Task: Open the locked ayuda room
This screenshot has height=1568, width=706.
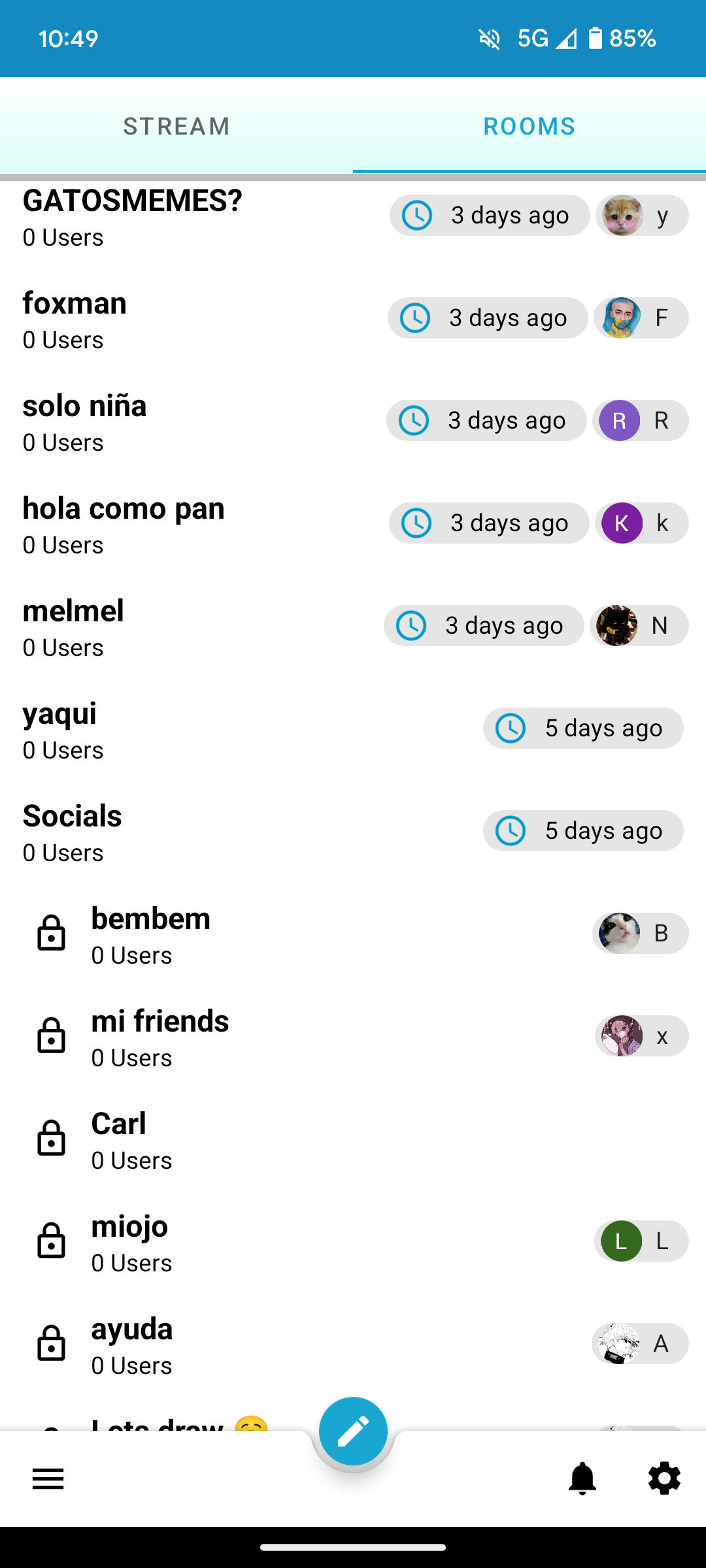Action: 132,1345
